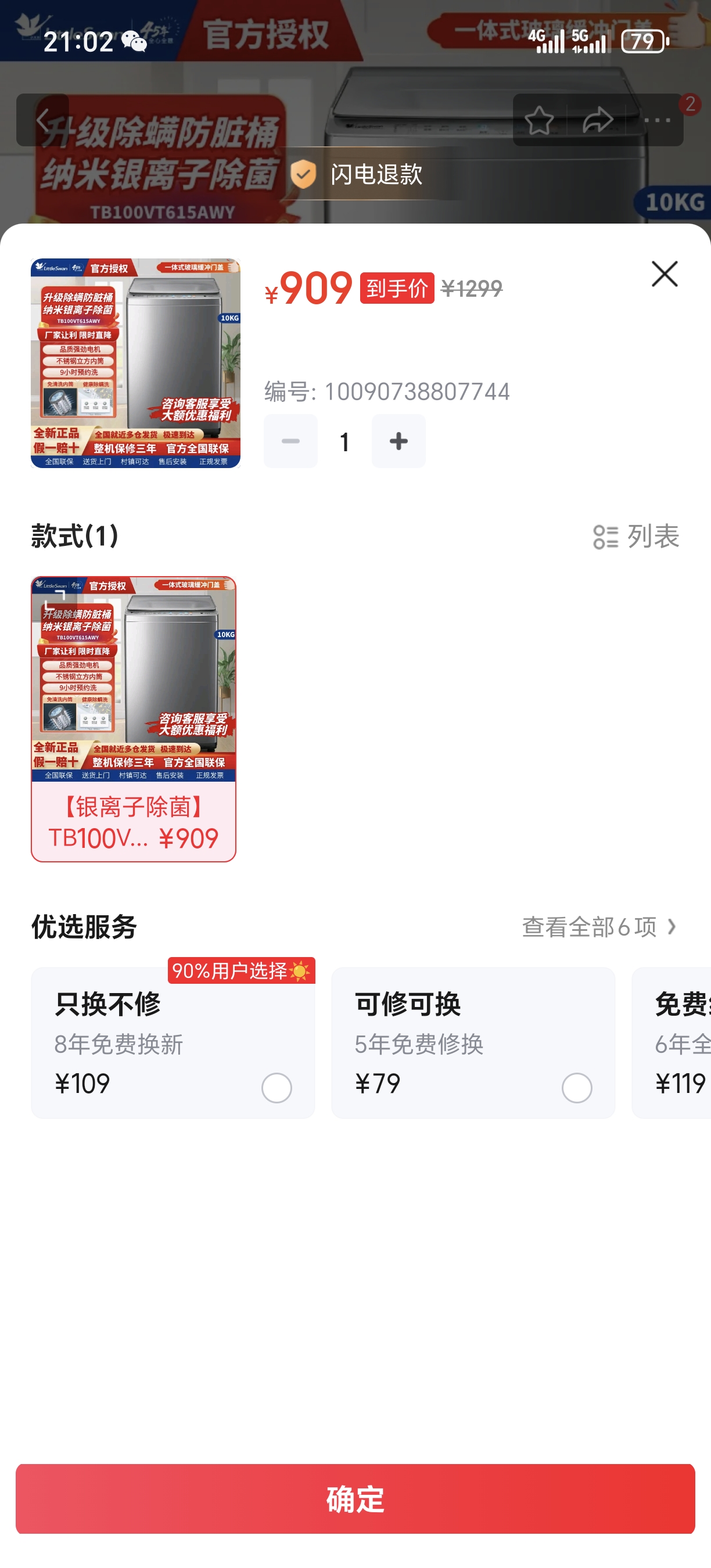Increase quantity with the plus button
The height and width of the screenshot is (1568, 711).
[398, 441]
